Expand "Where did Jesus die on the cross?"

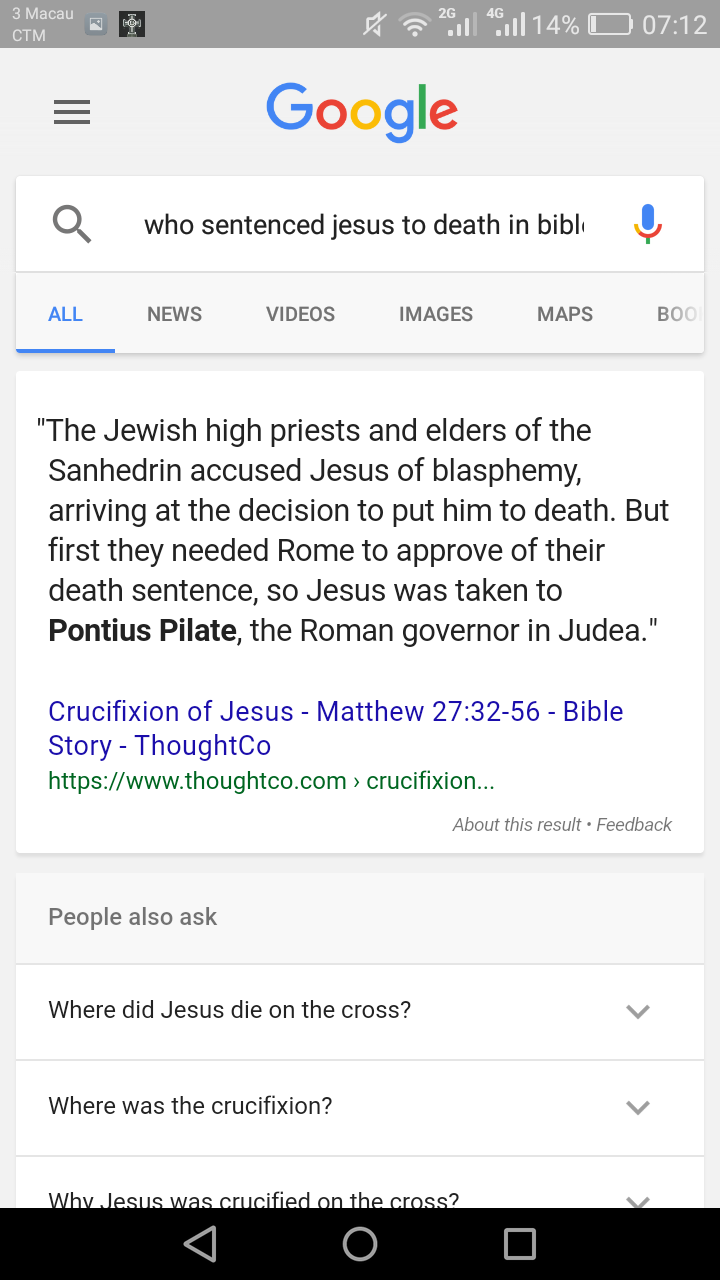(360, 1011)
